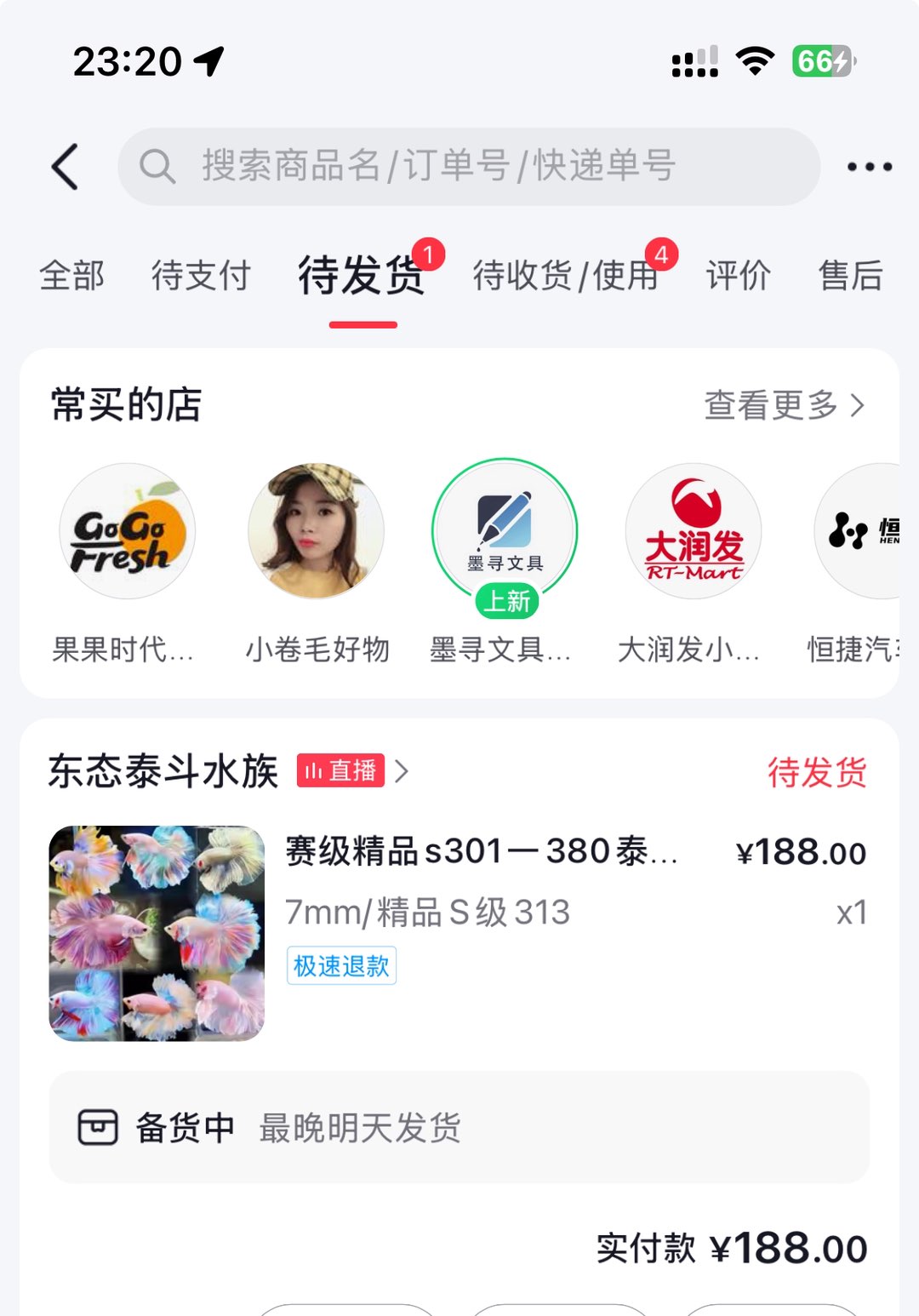Open the betta fish order details
This screenshot has height=1316, width=919.
[481, 913]
